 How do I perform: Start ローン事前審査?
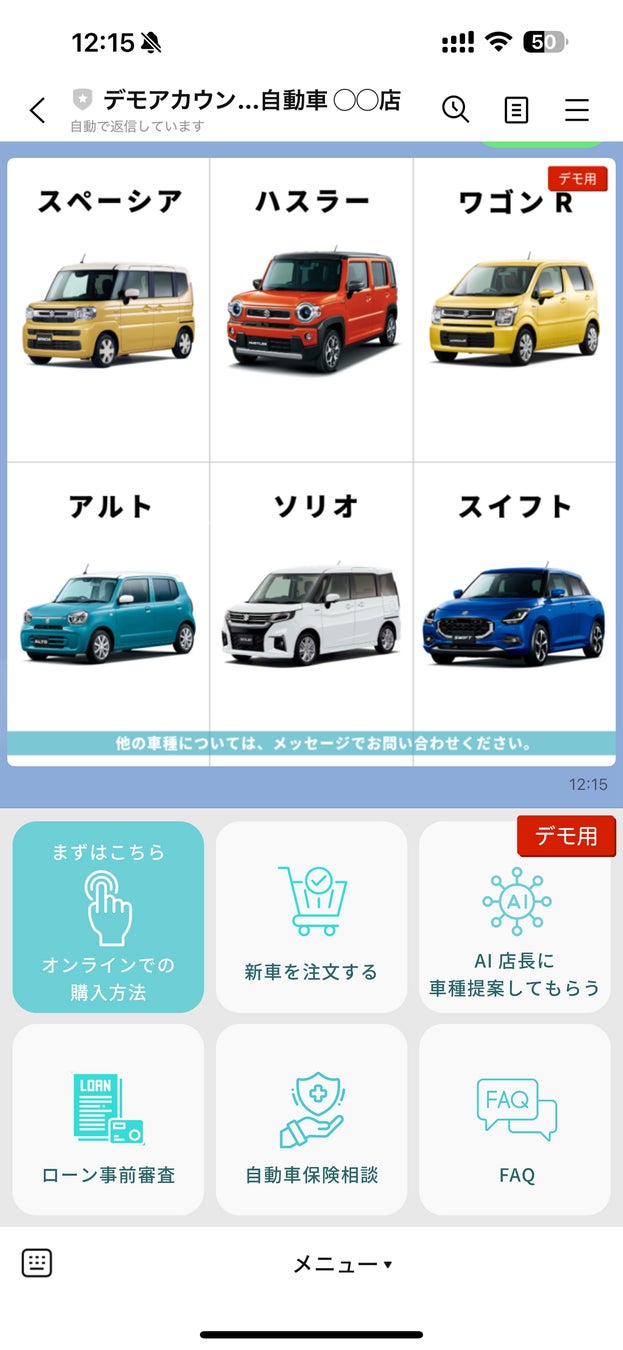(108, 1120)
